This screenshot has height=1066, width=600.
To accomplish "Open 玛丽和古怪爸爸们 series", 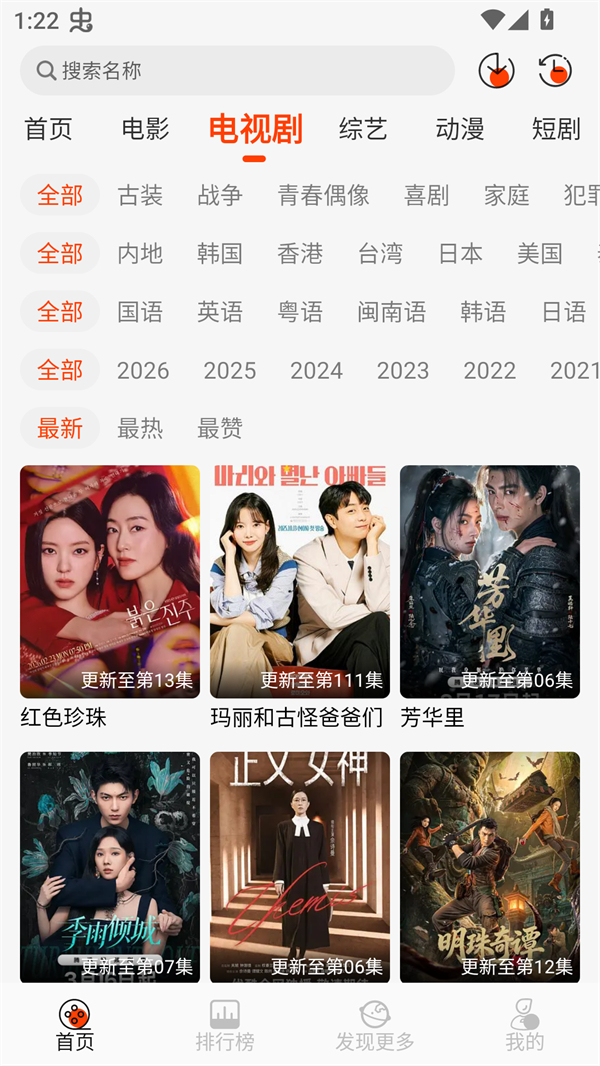I will click(x=300, y=582).
